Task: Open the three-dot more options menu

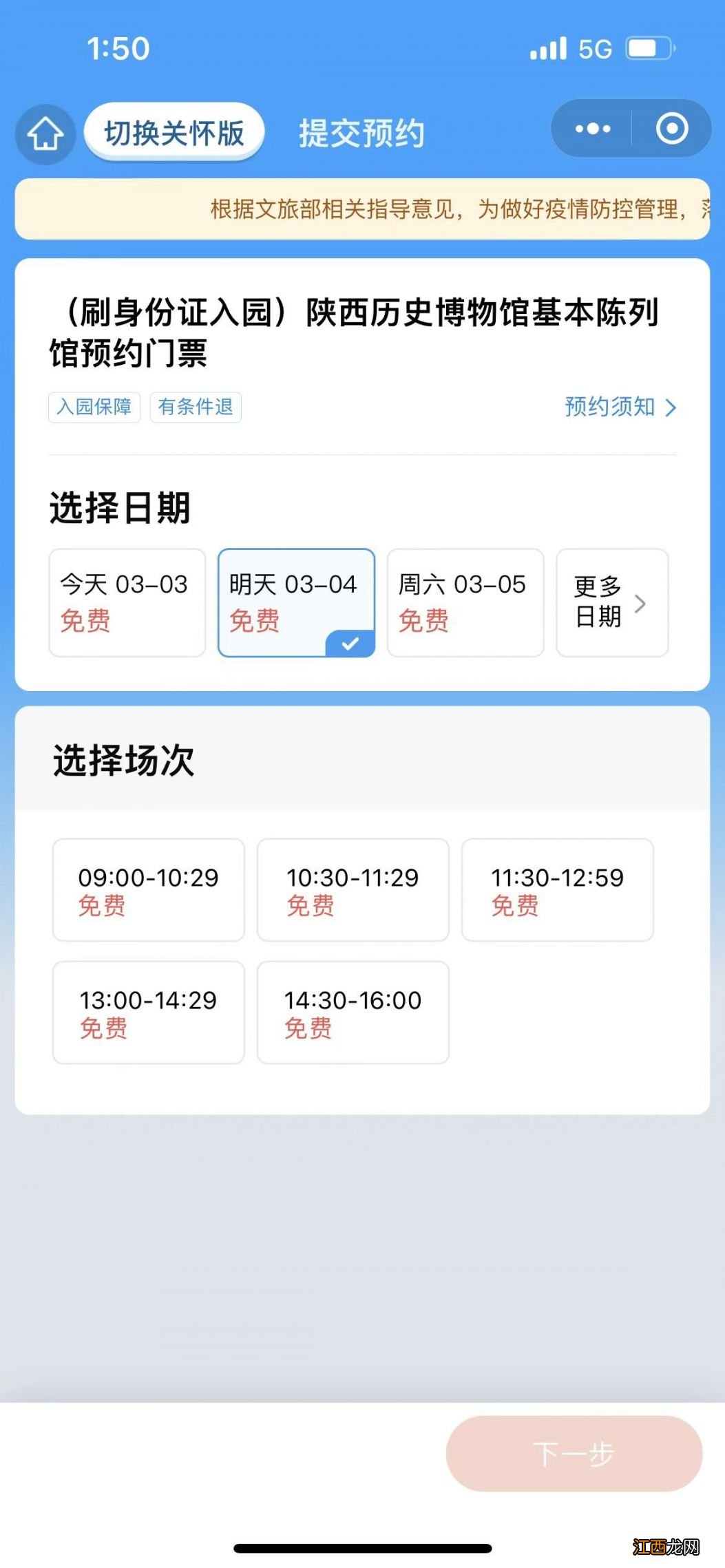Action: pyautogui.click(x=591, y=129)
